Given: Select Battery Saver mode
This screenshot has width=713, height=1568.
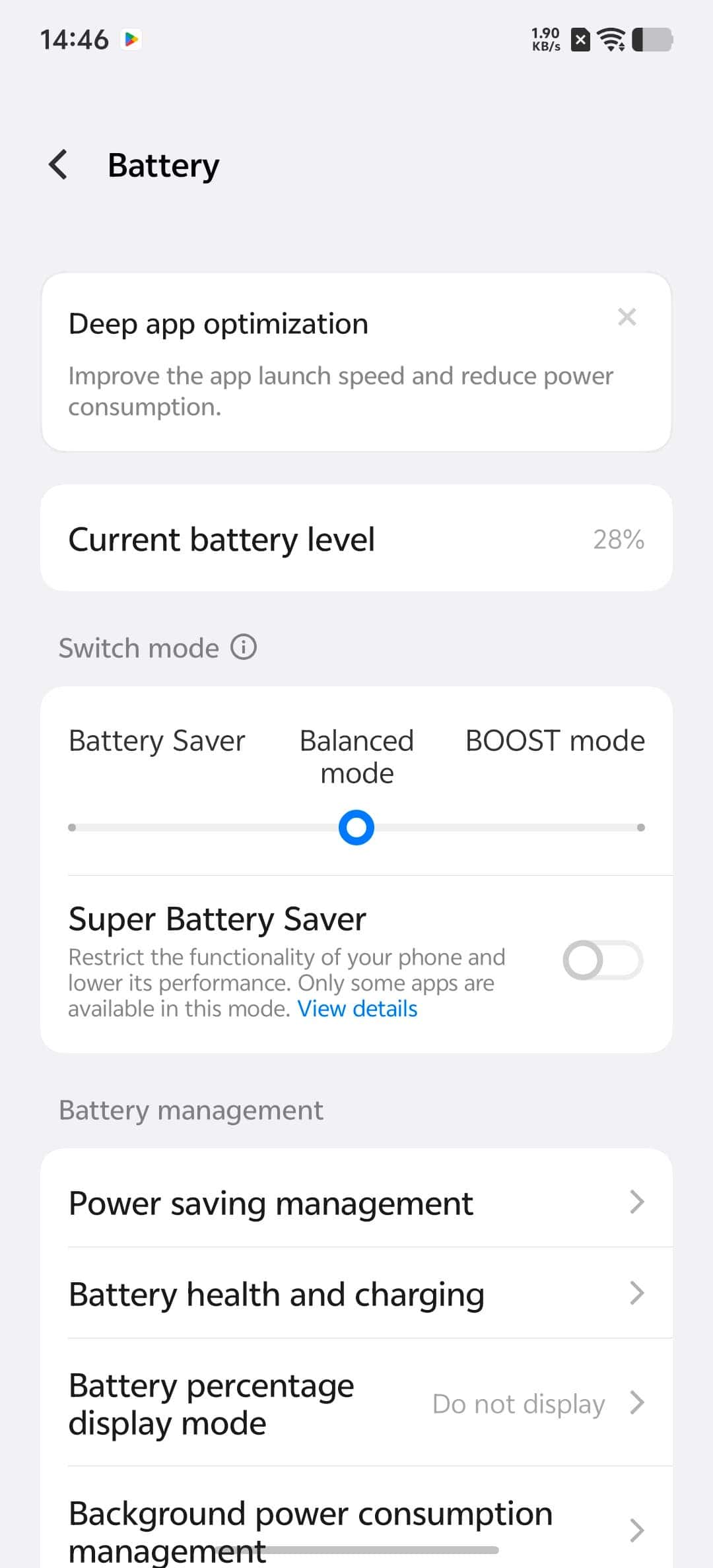Looking at the screenshot, I should click(x=156, y=740).
